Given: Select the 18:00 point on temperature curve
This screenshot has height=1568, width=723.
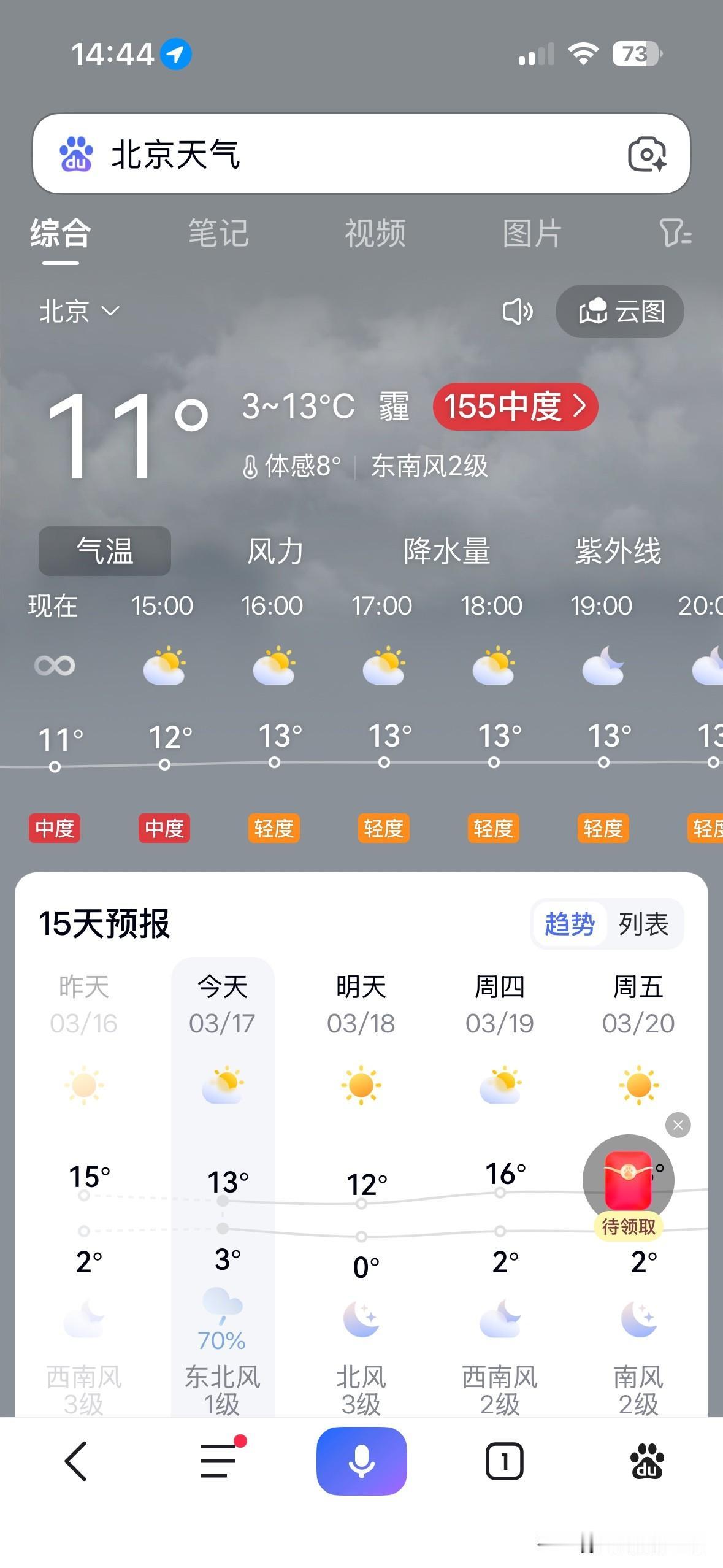Looking at the screenshot, I should [493, 764].
